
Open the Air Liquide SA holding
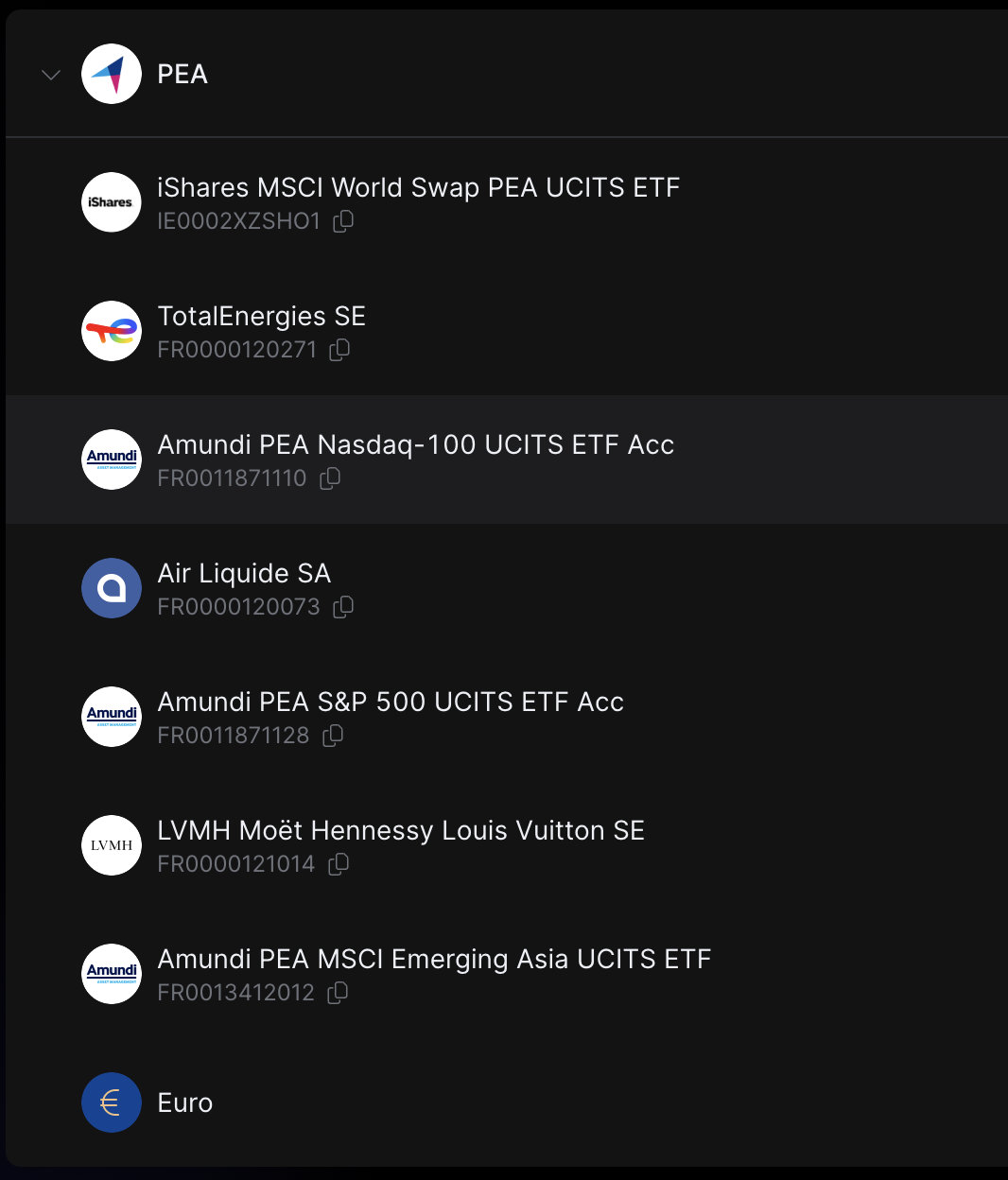pyautogui.click(x=244, y=574)
